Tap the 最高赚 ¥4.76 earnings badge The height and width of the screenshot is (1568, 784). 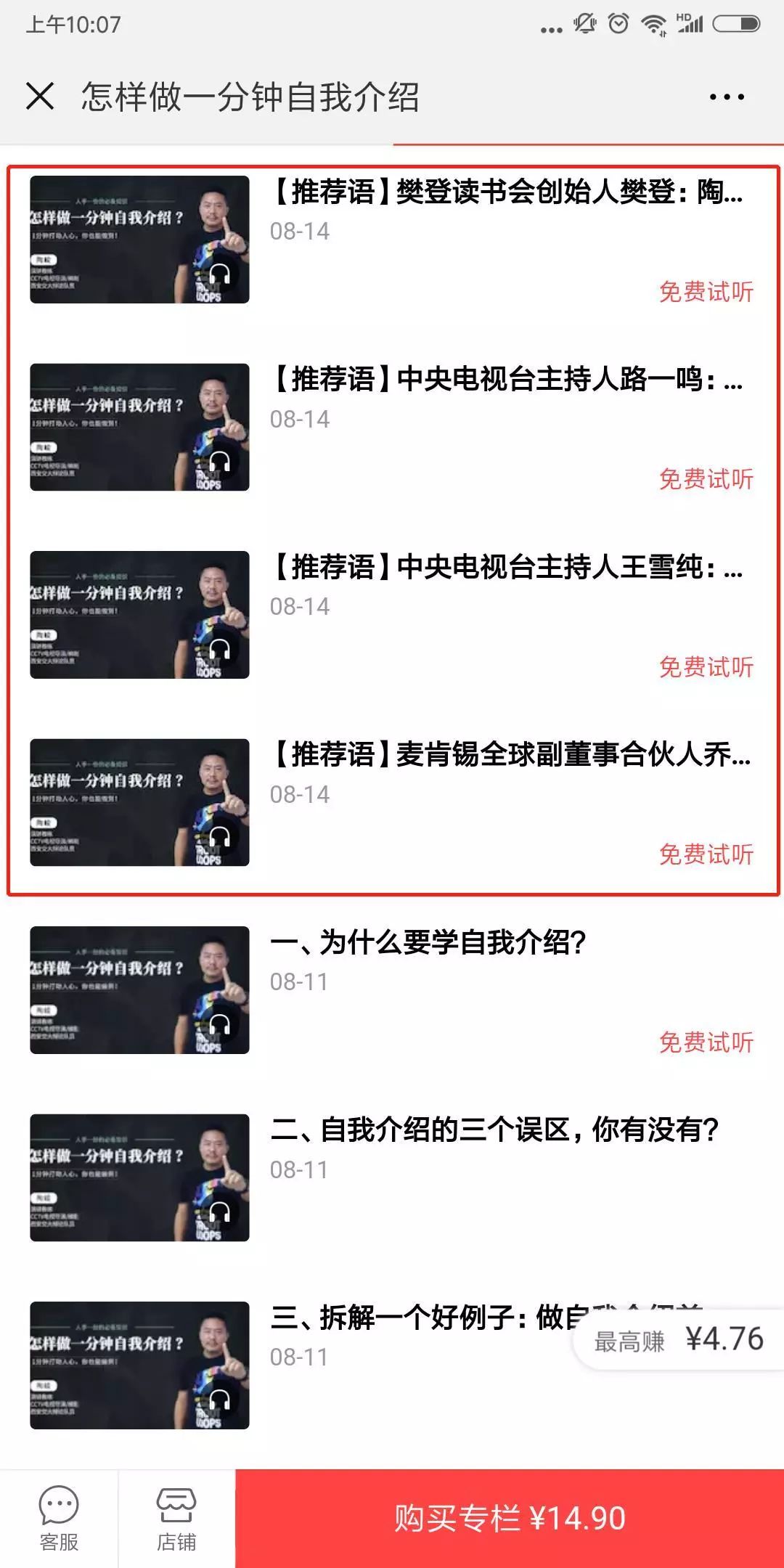pos(679,1340)
